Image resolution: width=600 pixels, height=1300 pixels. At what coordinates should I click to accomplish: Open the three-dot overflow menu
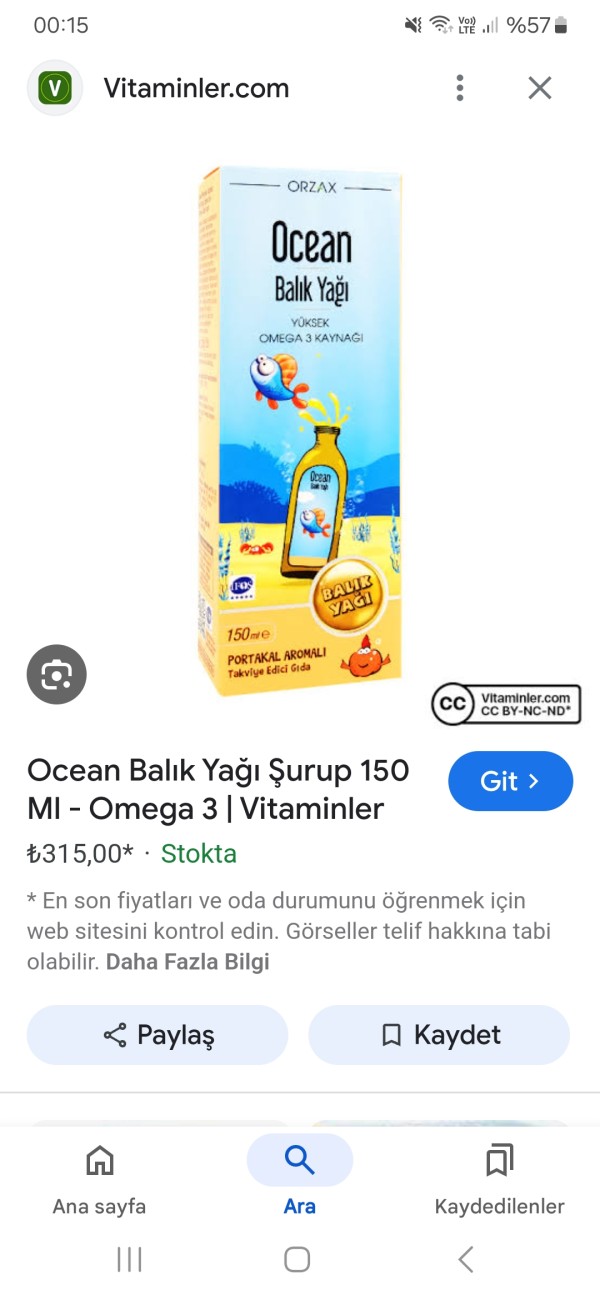click(x=459, y=88)
